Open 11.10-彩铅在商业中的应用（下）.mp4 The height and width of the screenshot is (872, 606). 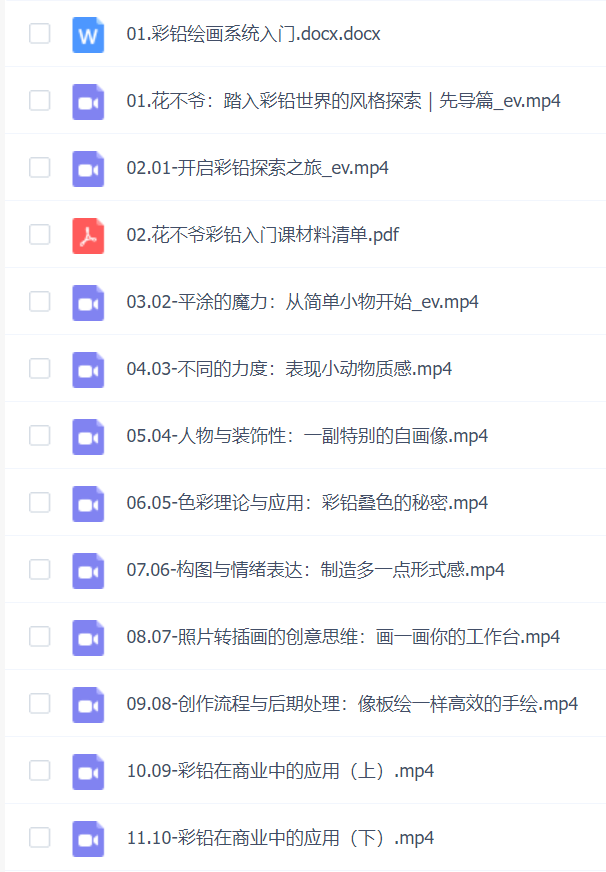tap(280, 838)
